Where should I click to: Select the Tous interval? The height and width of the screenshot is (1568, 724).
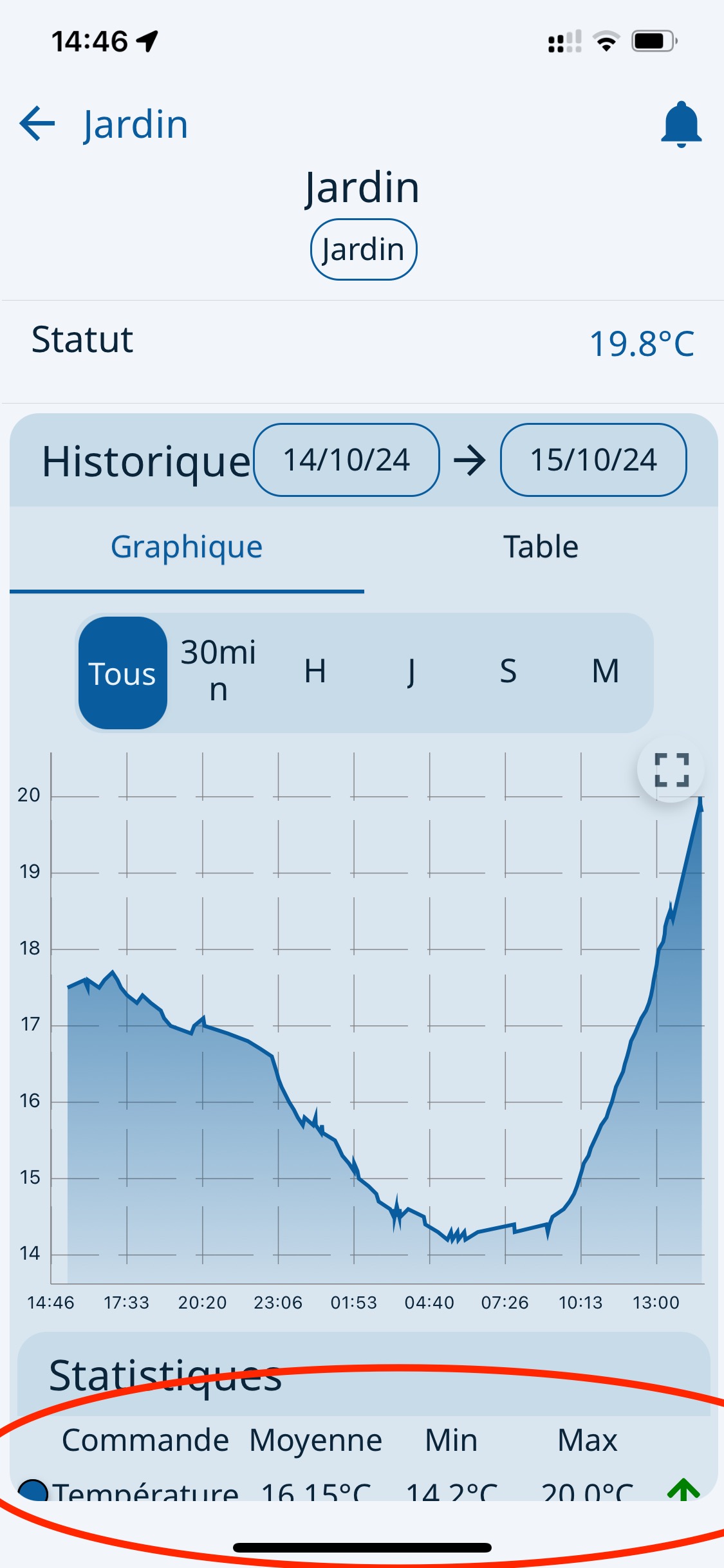(x=122, y=673)
